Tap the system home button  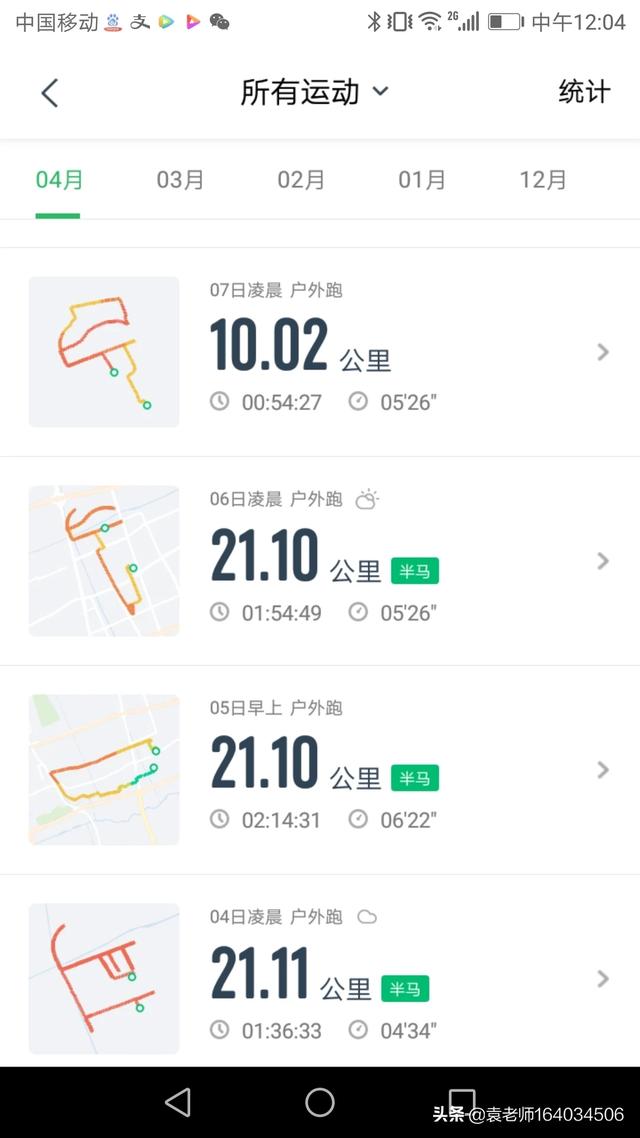coord(319,1102)
